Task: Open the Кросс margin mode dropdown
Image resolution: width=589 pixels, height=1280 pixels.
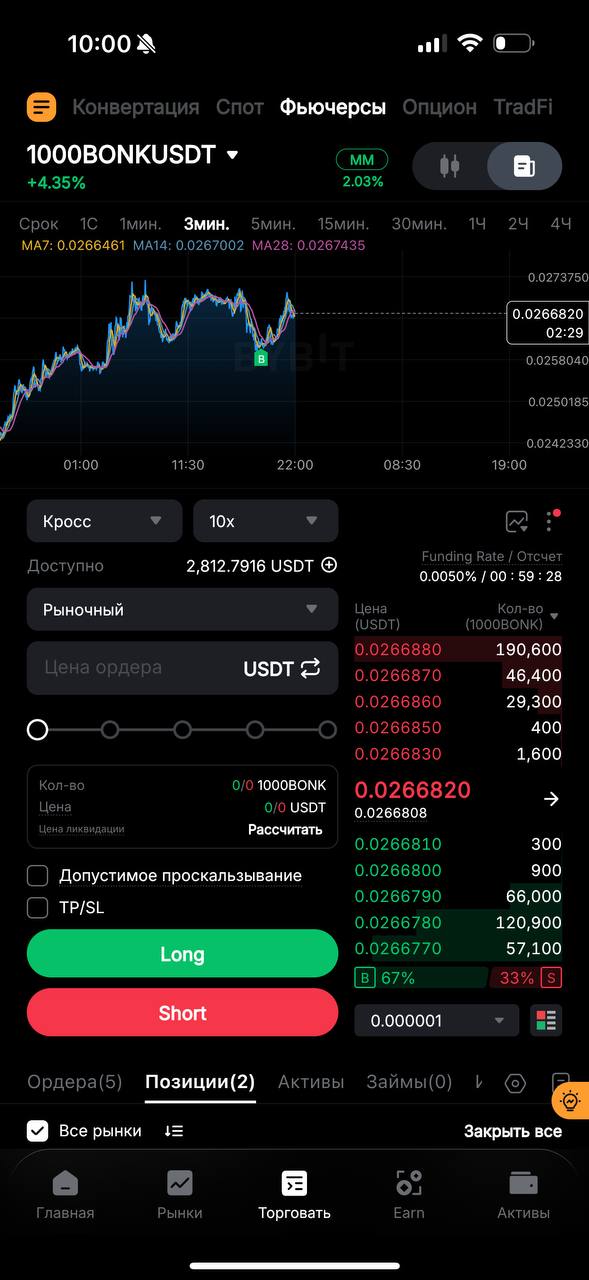Action: pyautogui.click(x=104, y=521)
